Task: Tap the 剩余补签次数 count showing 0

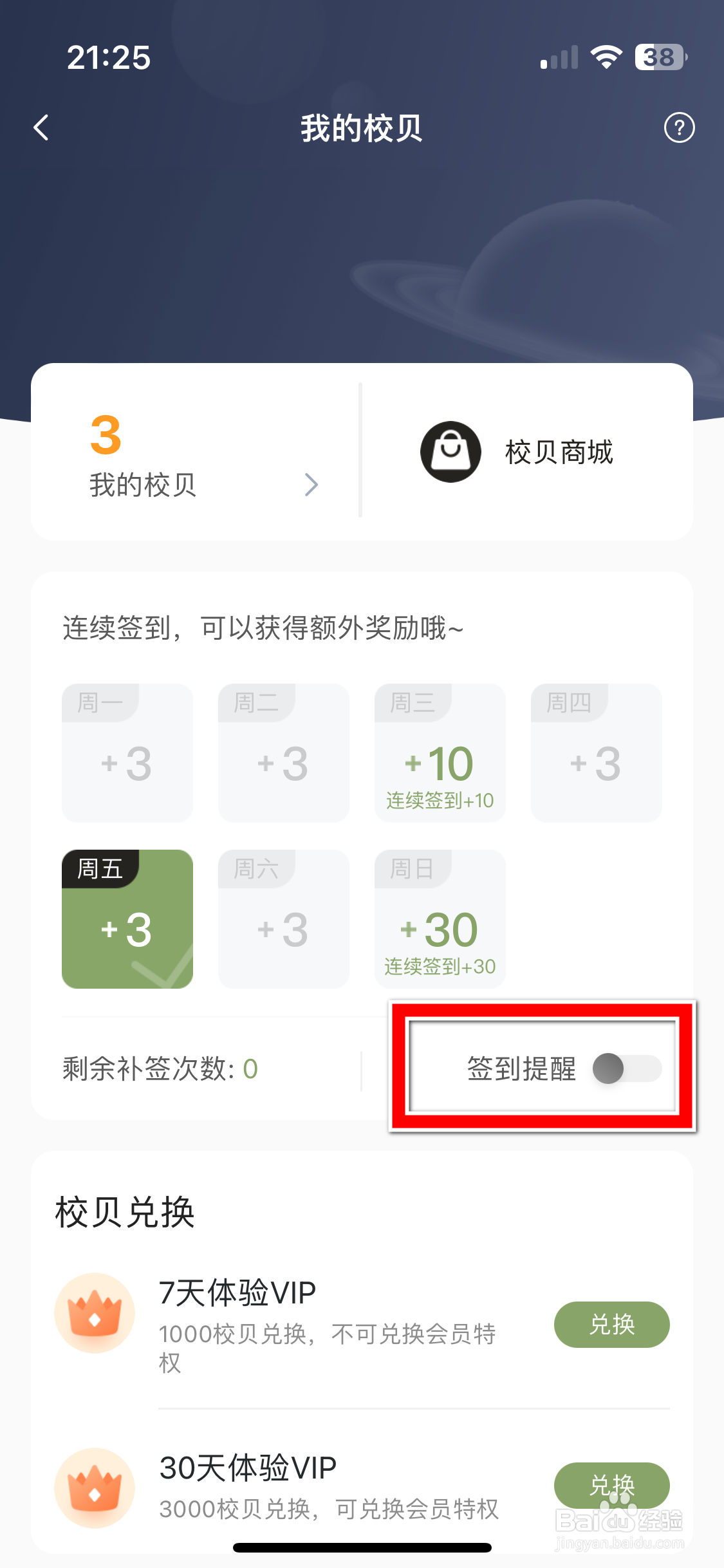Action: [x=159, y=1069]
